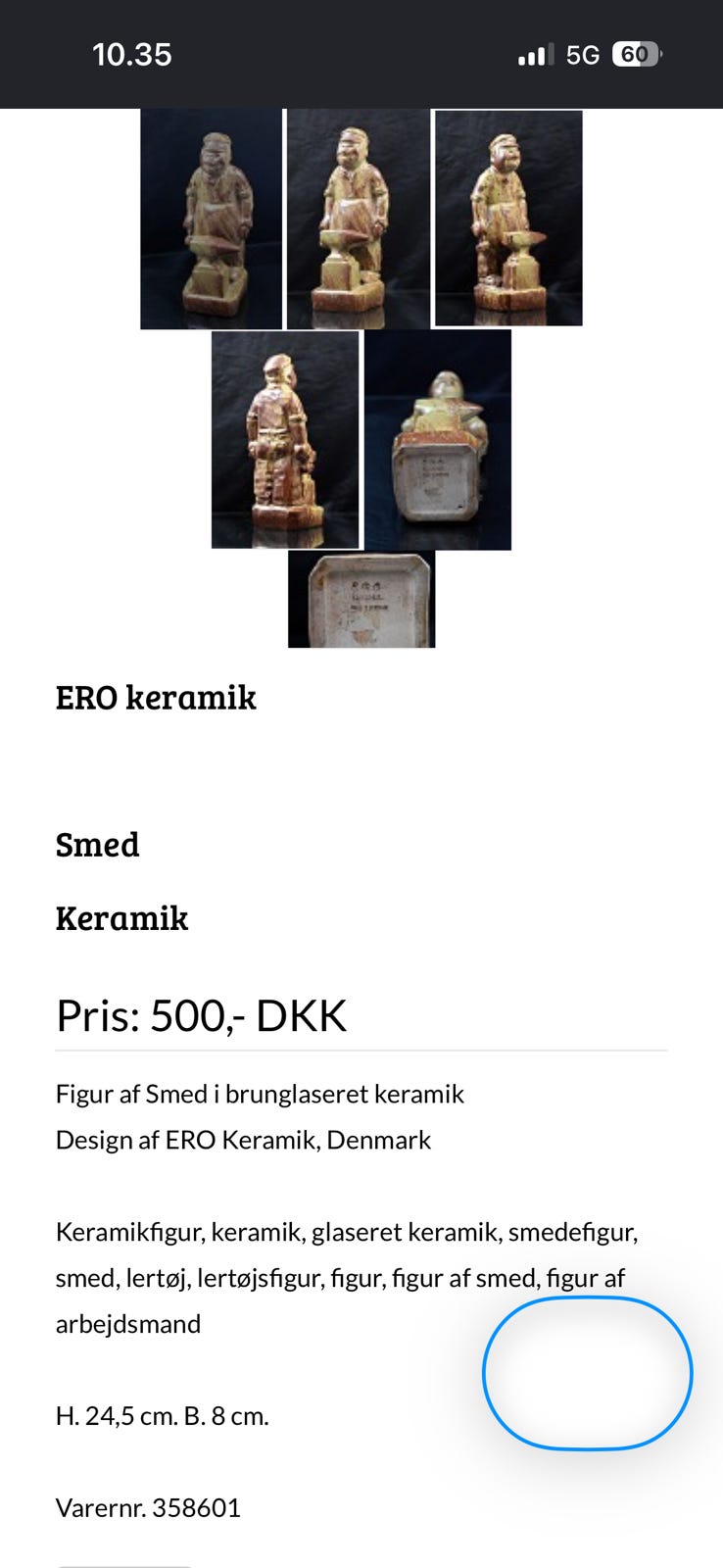723x1568 pixels.
Task: View the tilted underside photo of the figure
Action: 438,439
